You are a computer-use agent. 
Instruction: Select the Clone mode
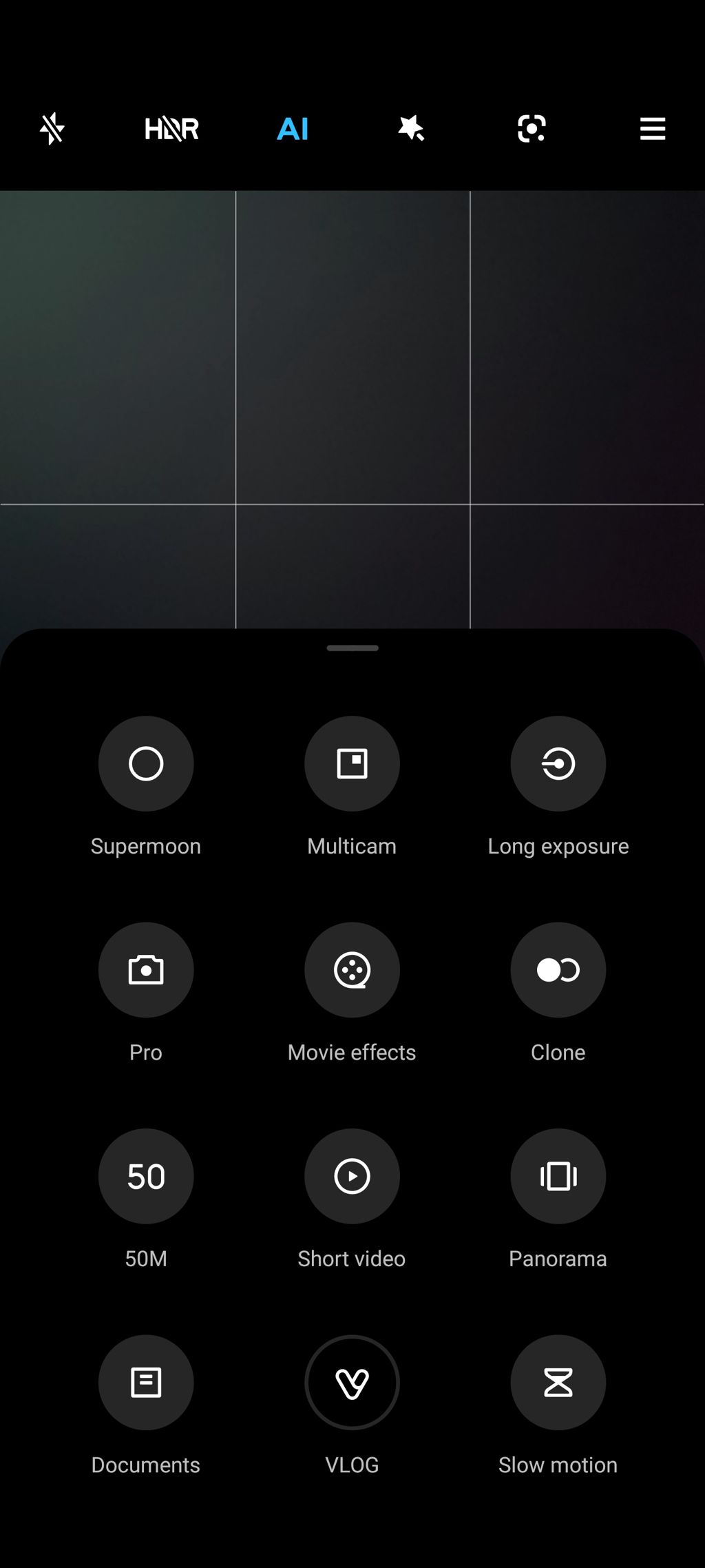click(x=558, y=970)
